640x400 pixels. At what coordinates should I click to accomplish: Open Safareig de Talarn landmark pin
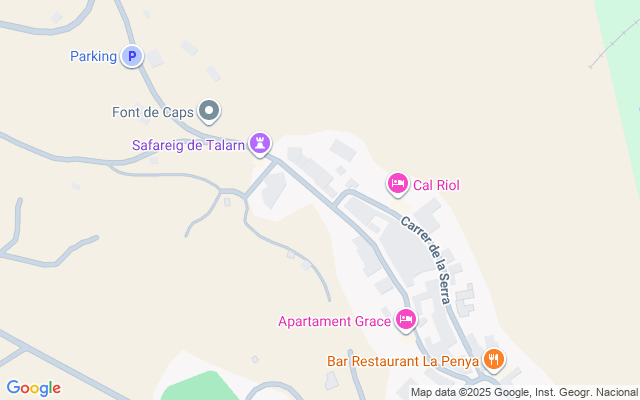click(260, 145)
